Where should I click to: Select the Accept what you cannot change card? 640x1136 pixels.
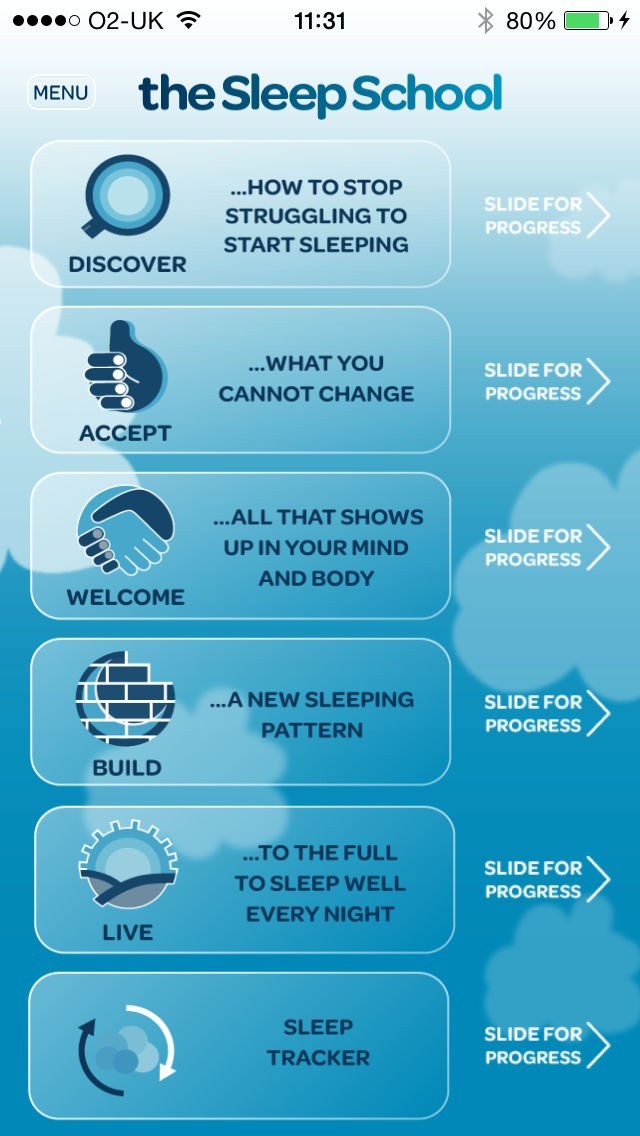pyautogui.click(x=240, y=380)
